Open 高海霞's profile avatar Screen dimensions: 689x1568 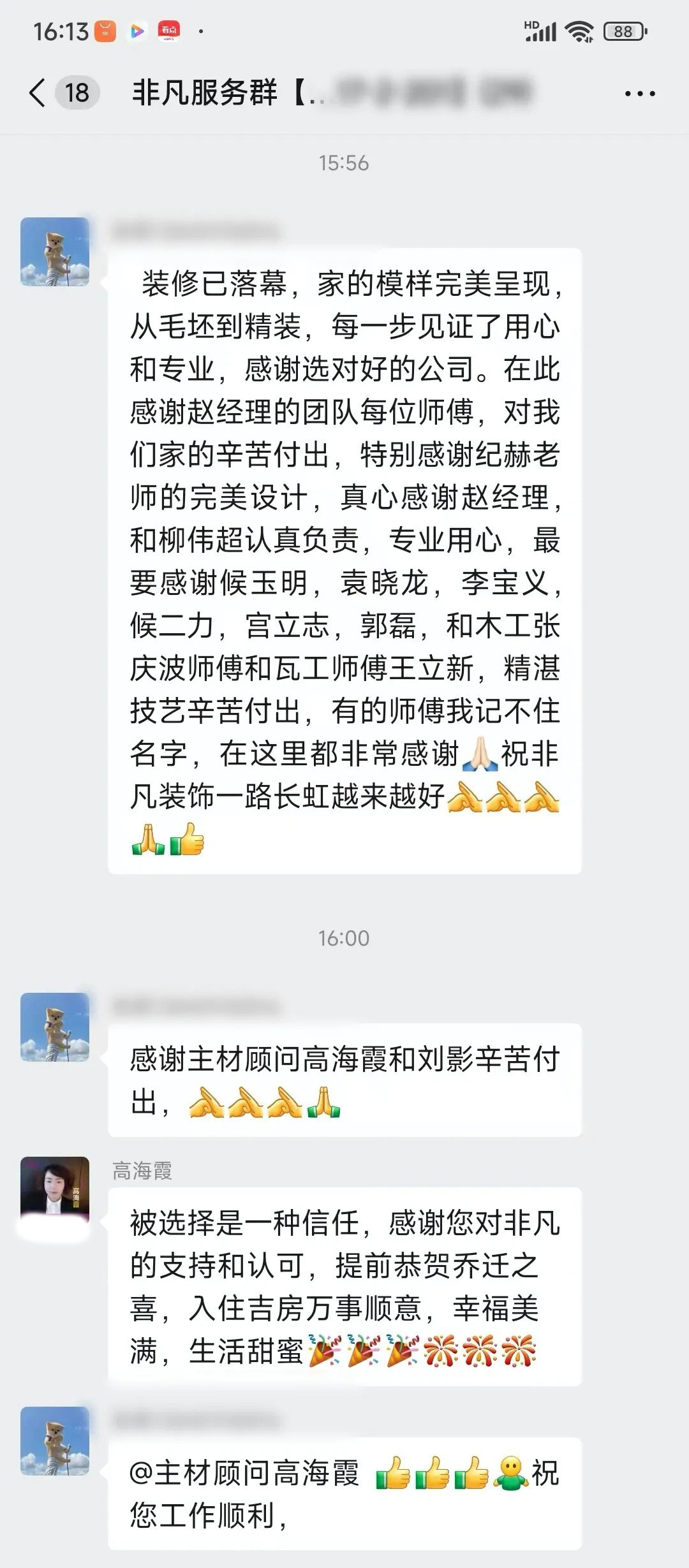55,1189
